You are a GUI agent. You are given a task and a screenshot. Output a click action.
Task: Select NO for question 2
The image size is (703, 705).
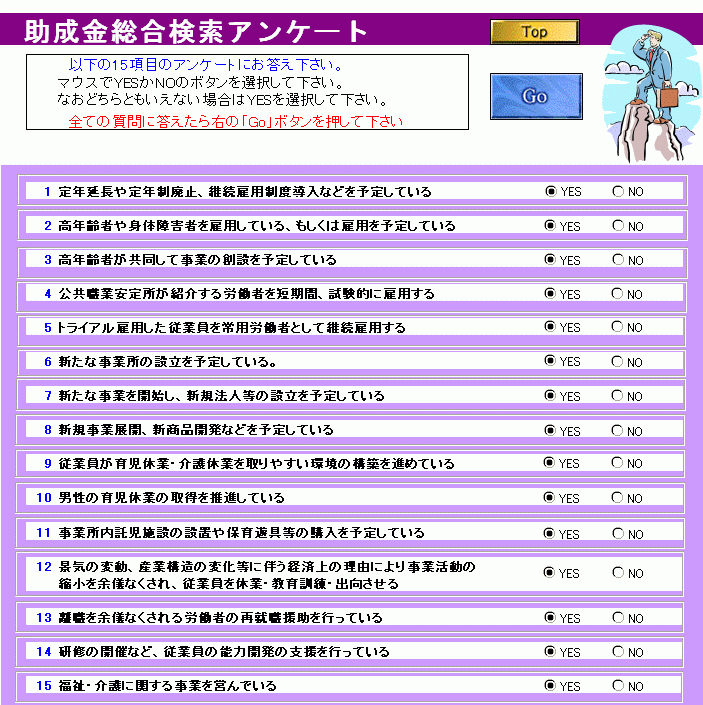[x=617, y=226]
